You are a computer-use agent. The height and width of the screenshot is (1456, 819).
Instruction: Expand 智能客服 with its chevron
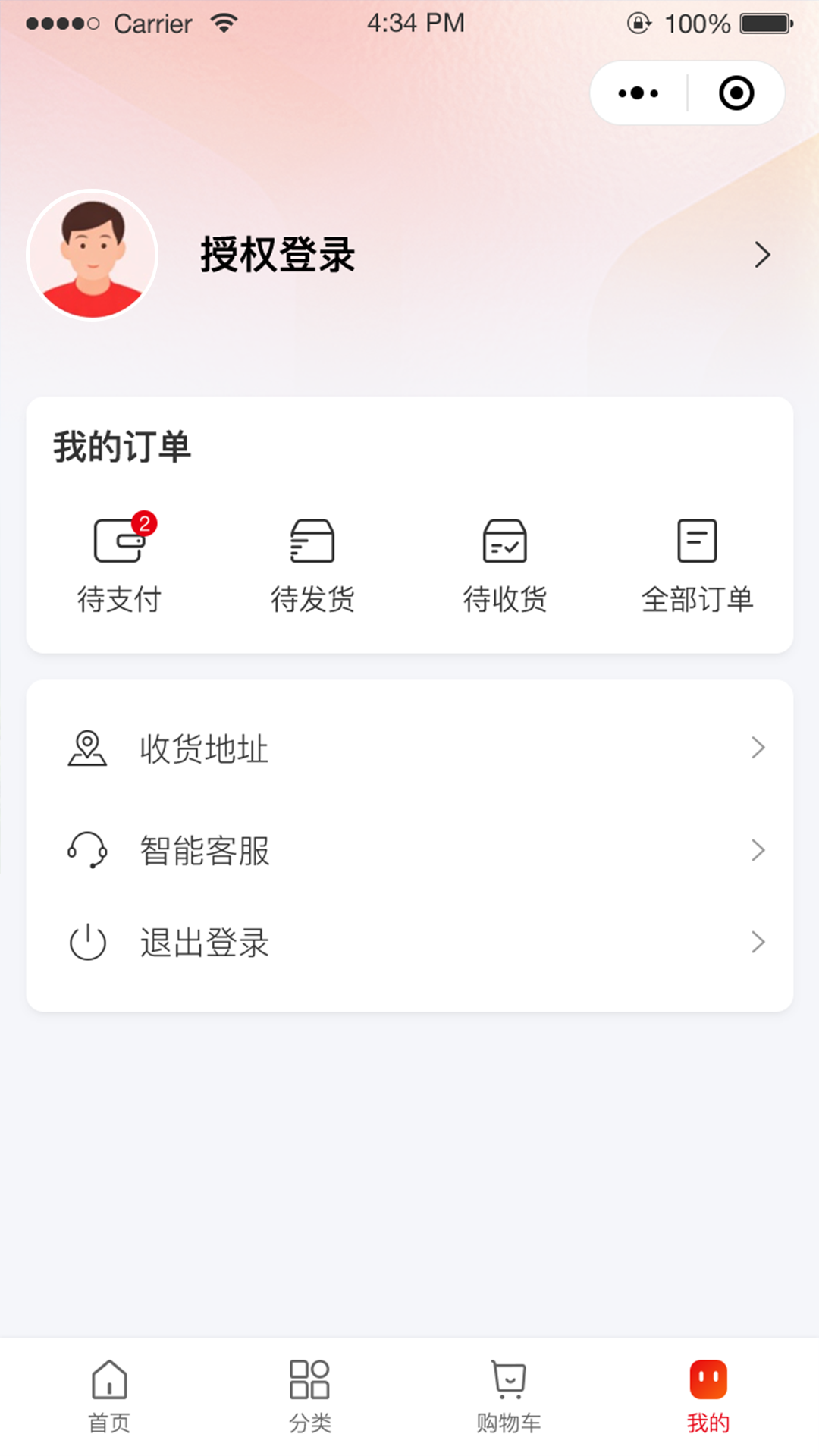pyautogui.click(x=758, y=851)
